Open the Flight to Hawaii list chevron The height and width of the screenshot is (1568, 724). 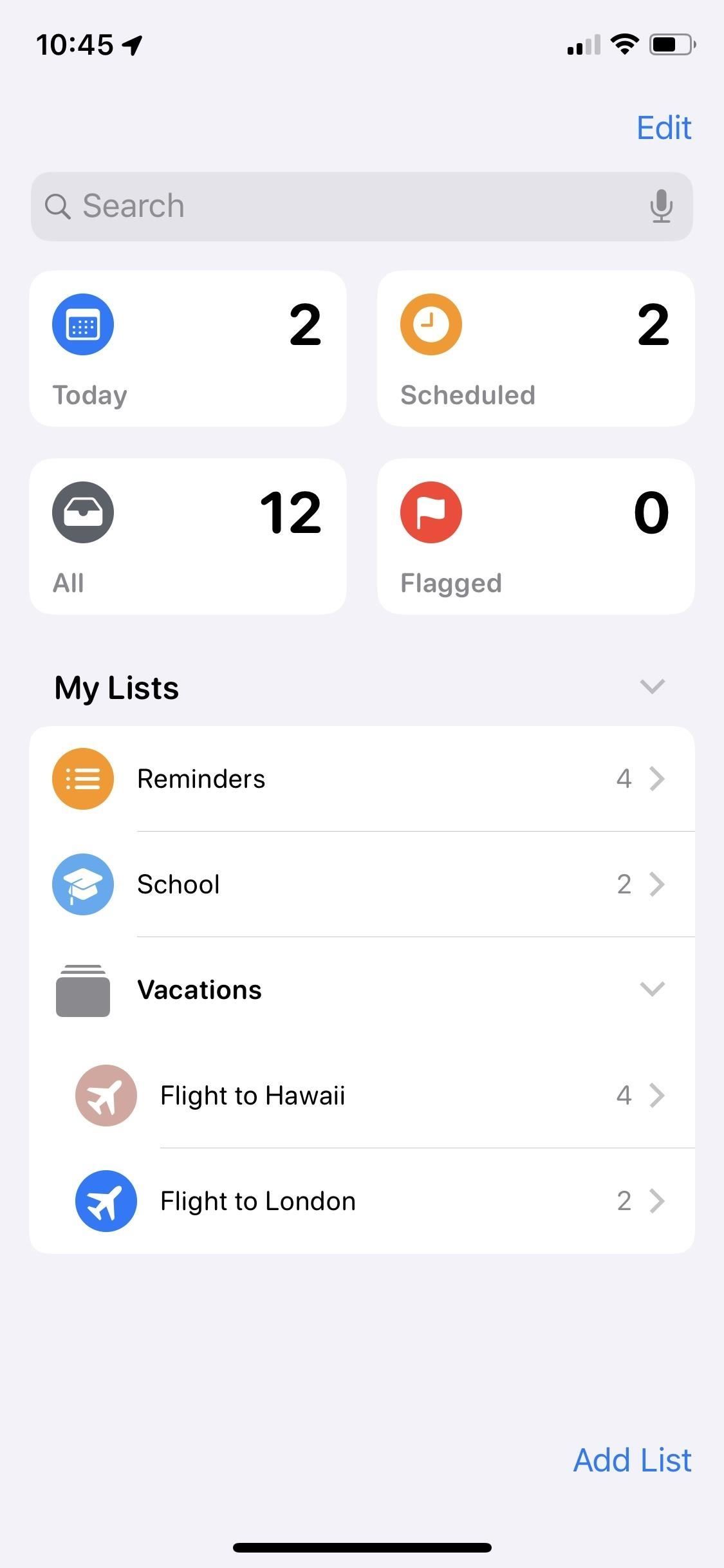657,1094
